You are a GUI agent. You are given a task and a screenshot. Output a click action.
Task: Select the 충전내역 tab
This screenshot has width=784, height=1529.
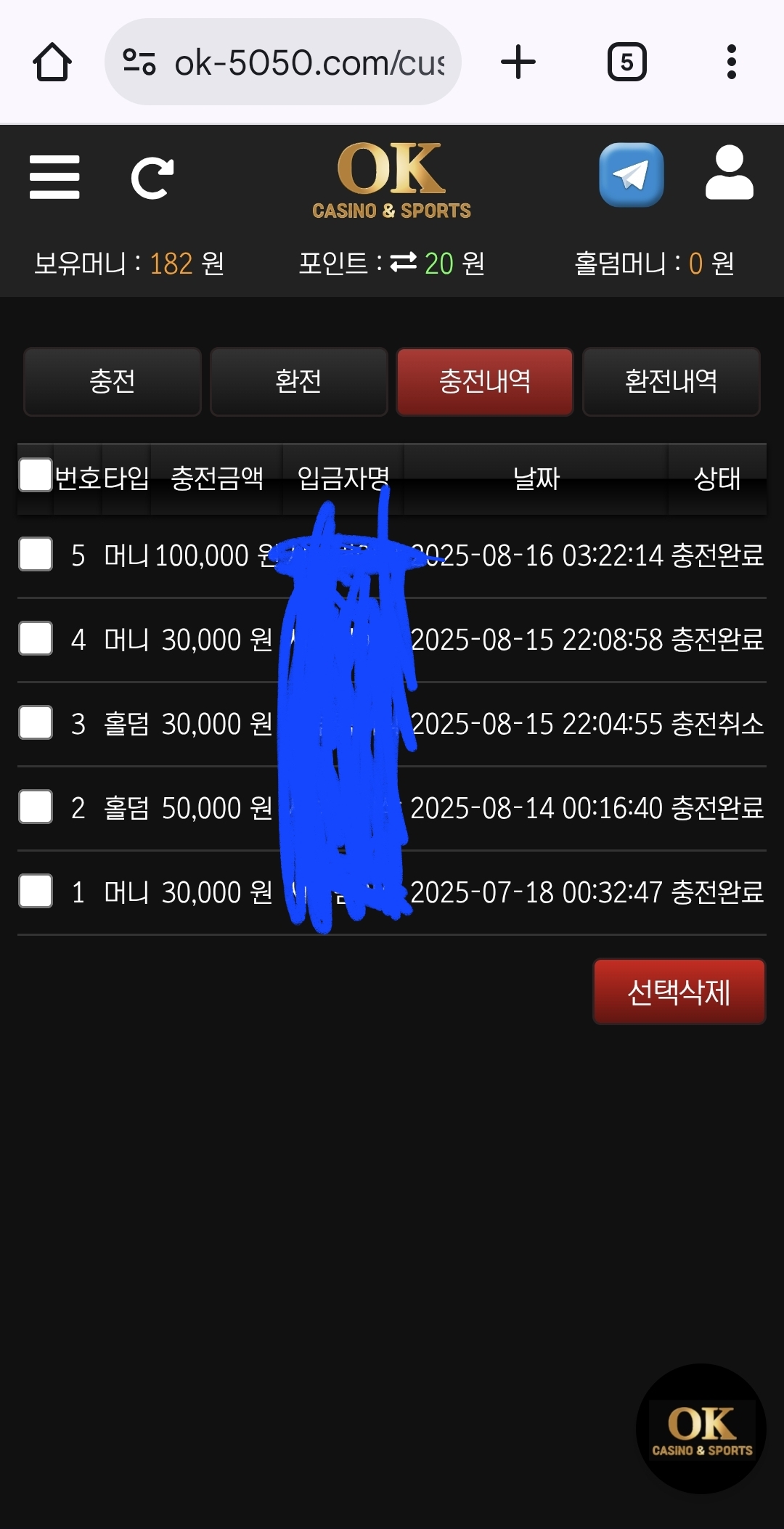point(485,382)
